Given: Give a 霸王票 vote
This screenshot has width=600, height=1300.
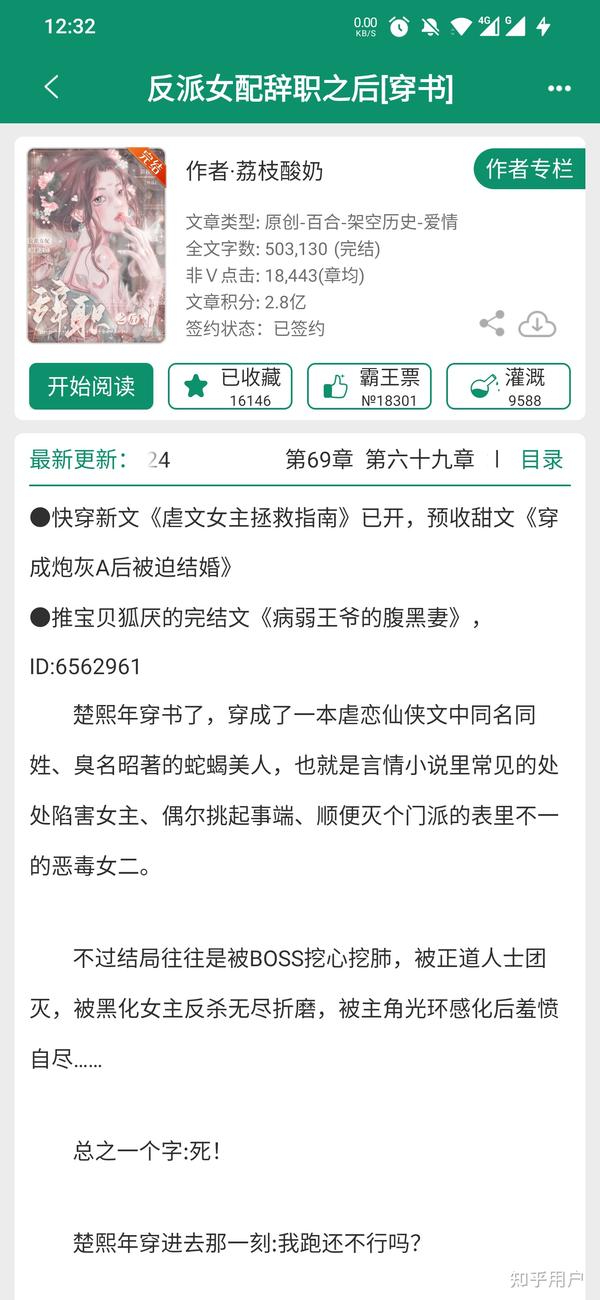Looking at the screenshot, I should coord(369,386).
